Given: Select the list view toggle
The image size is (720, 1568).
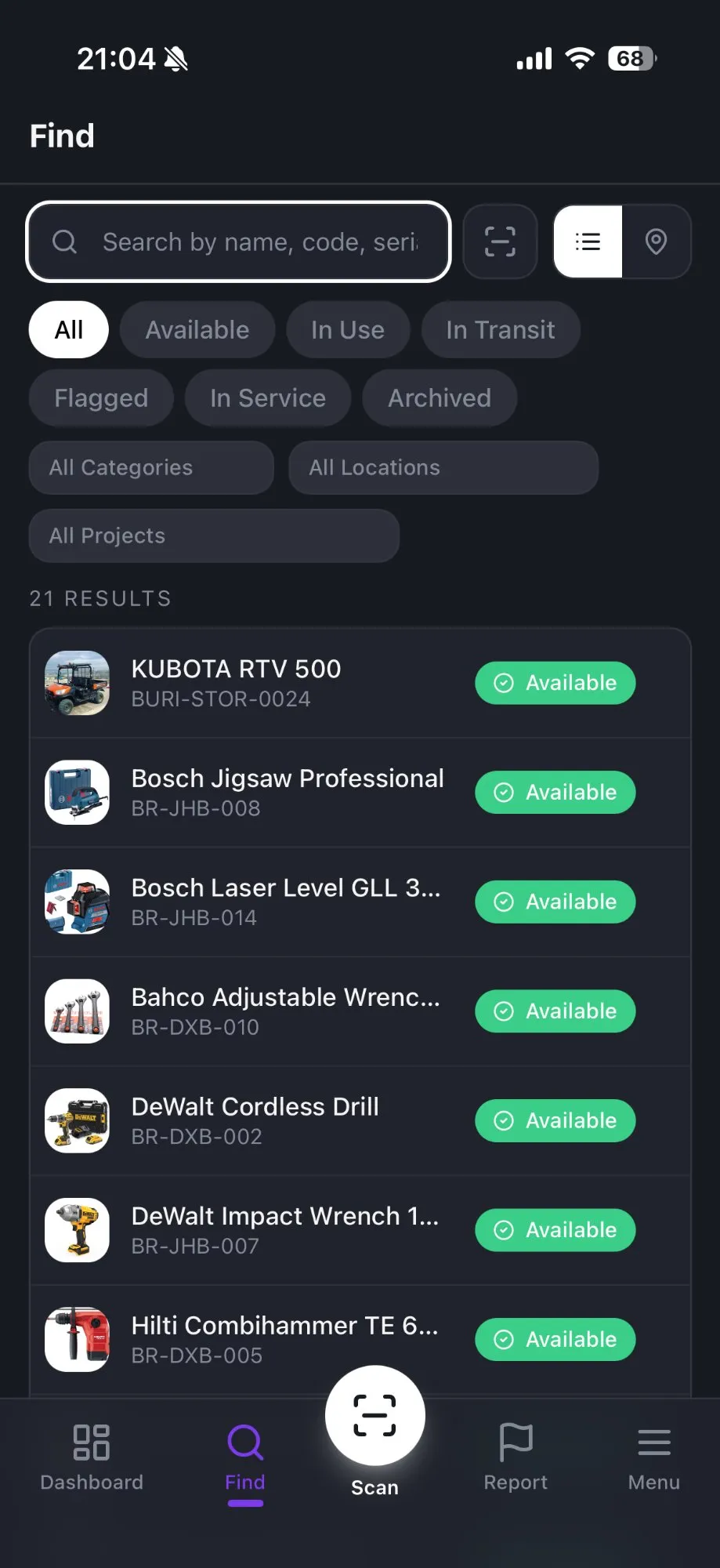Looking at the screenshot, I should 588,241.
